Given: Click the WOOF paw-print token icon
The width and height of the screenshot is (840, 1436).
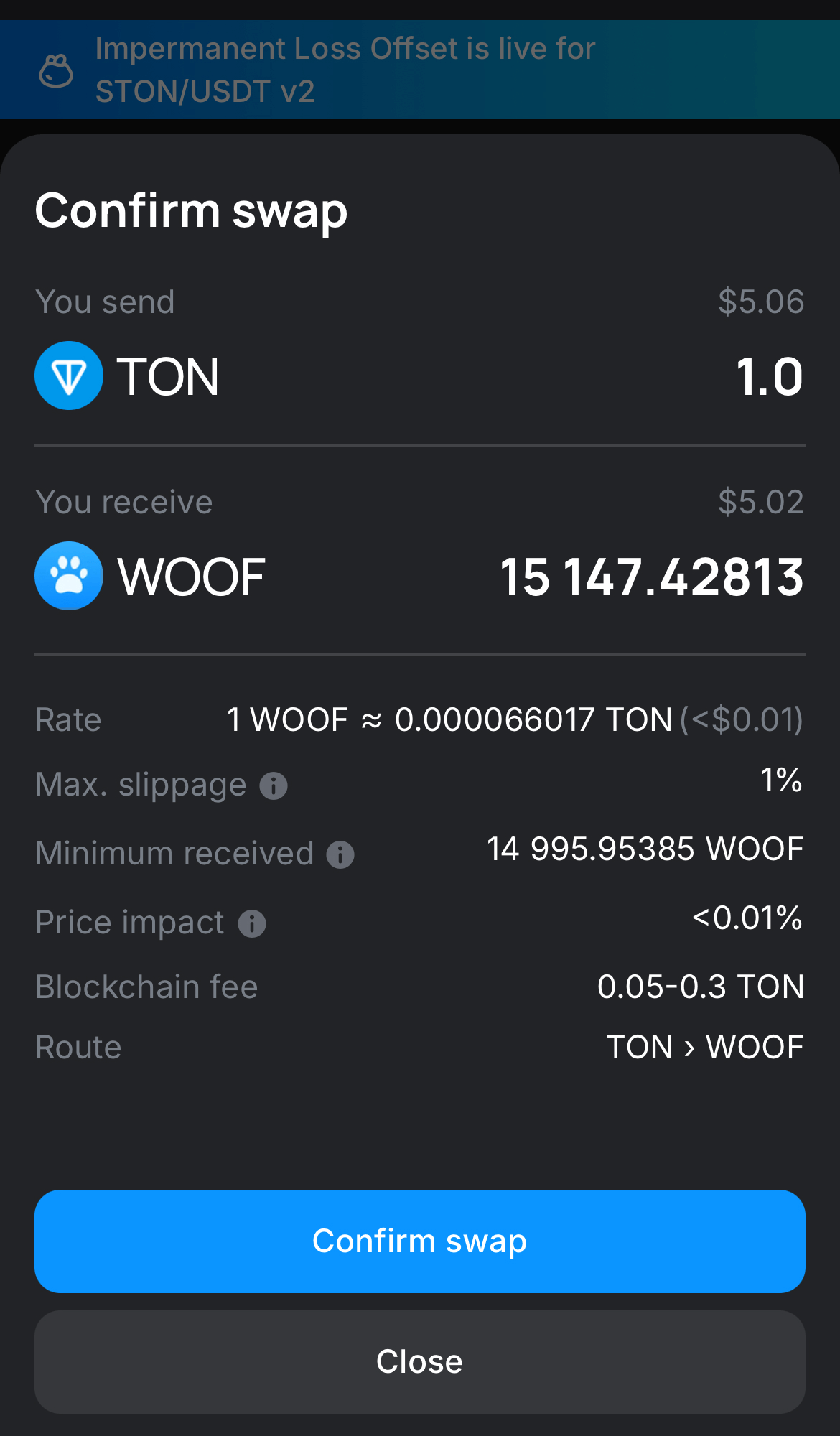Looking at the screenshot, I should click(x=70, y=576).
